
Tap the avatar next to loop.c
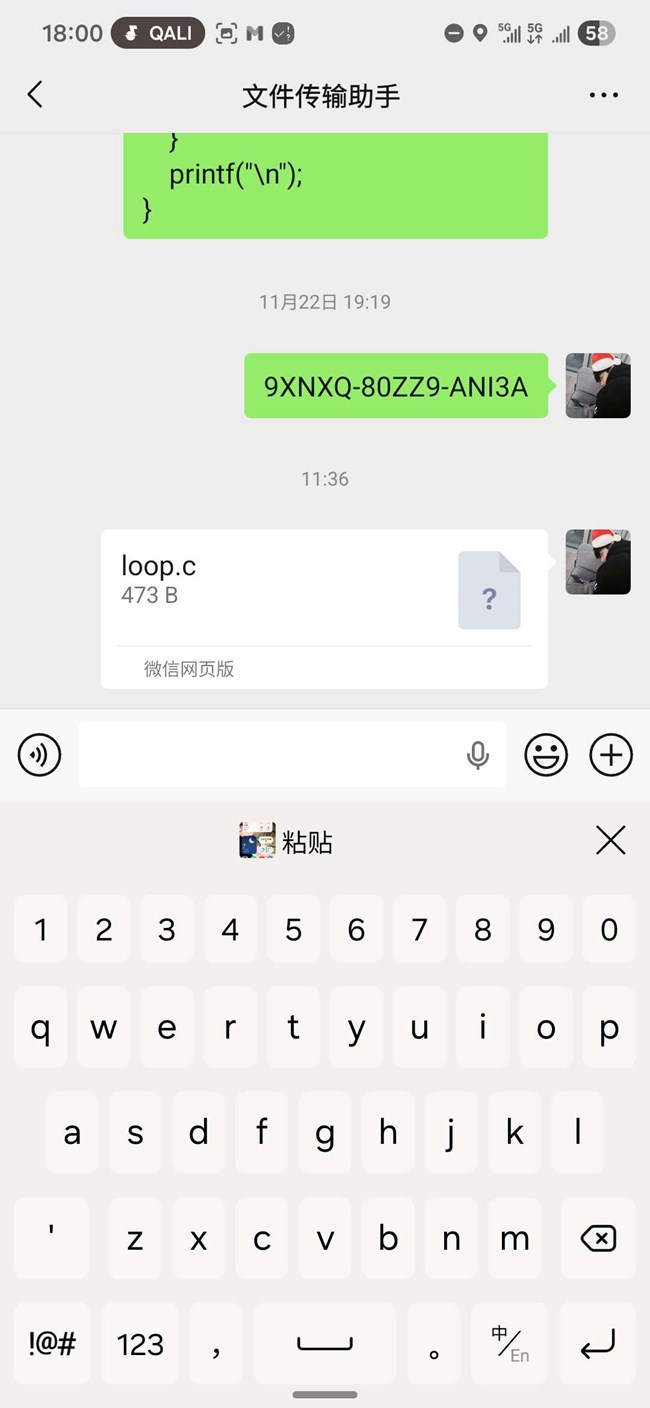(597, 562)
